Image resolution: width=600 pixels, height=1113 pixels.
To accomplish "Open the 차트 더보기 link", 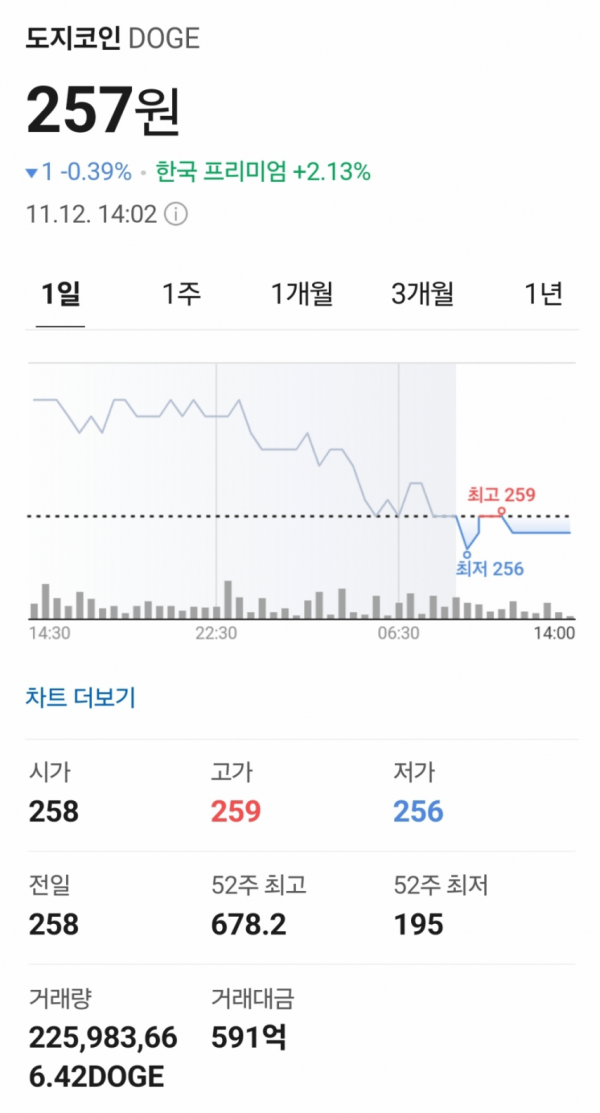I will tap(80, 697).
